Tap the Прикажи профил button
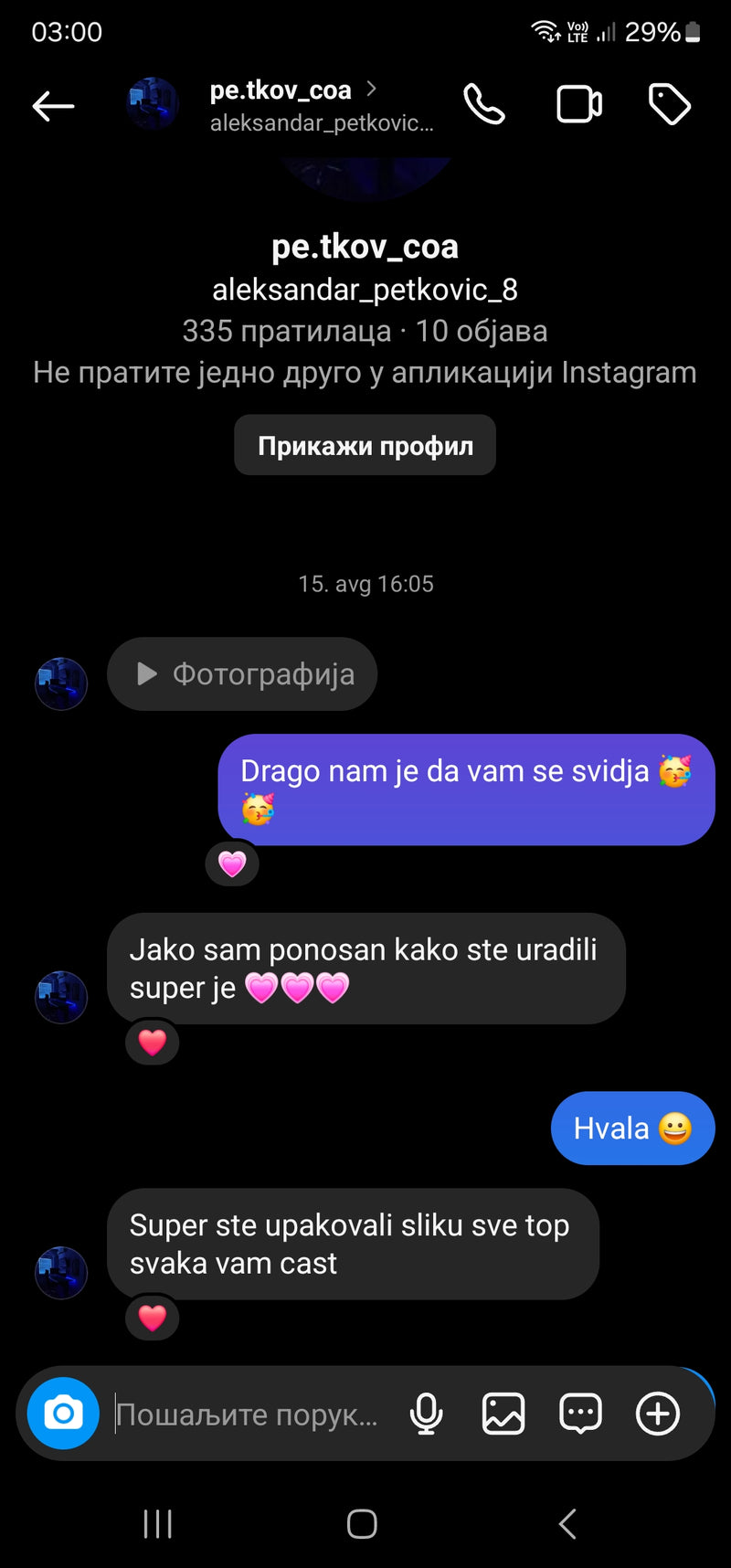Viewport: 731px width, 1568px height. tap(365, 446)
